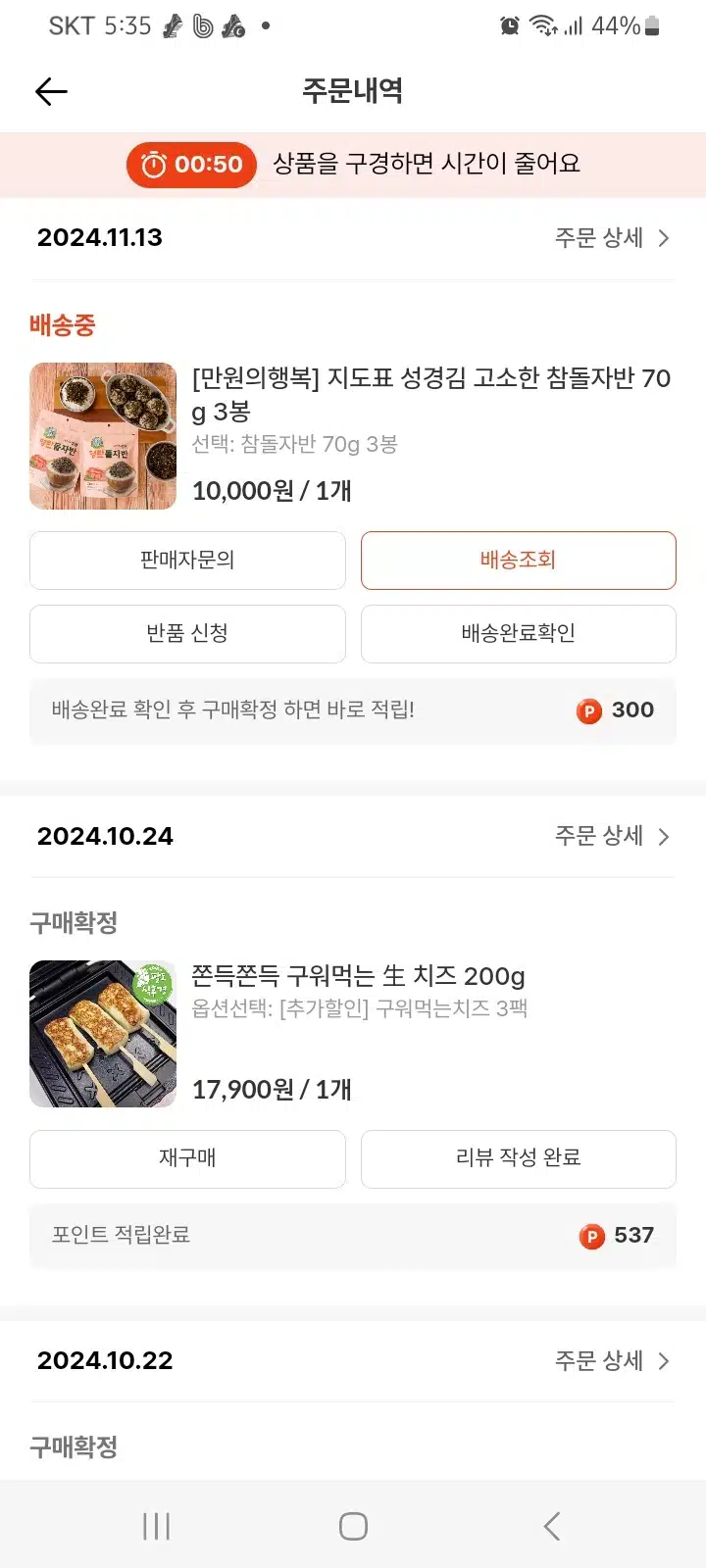706x1568 pixels.
Task: Open order details for 2024.11.13
Action: click(612, 238)
